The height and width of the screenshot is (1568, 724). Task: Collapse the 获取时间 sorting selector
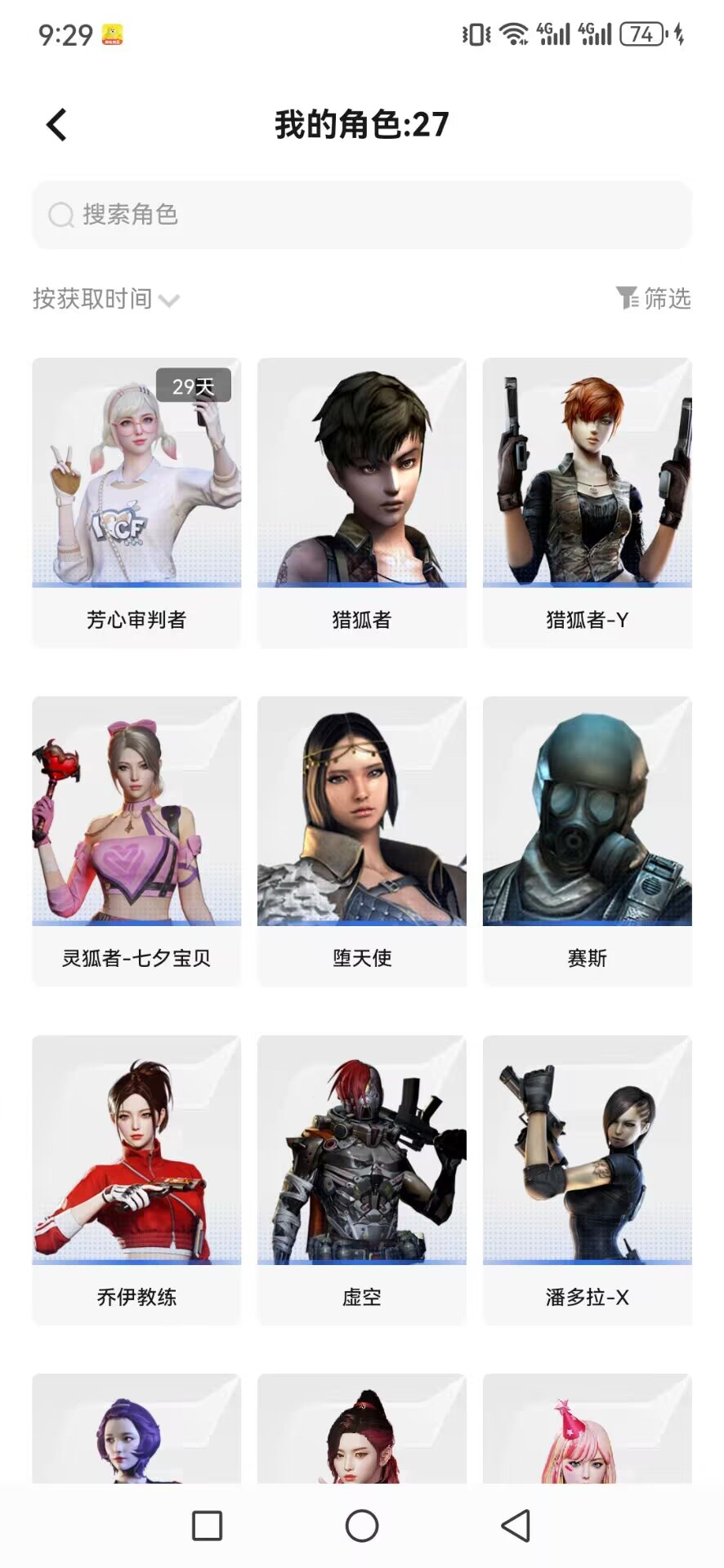click(x=106, y=299)
